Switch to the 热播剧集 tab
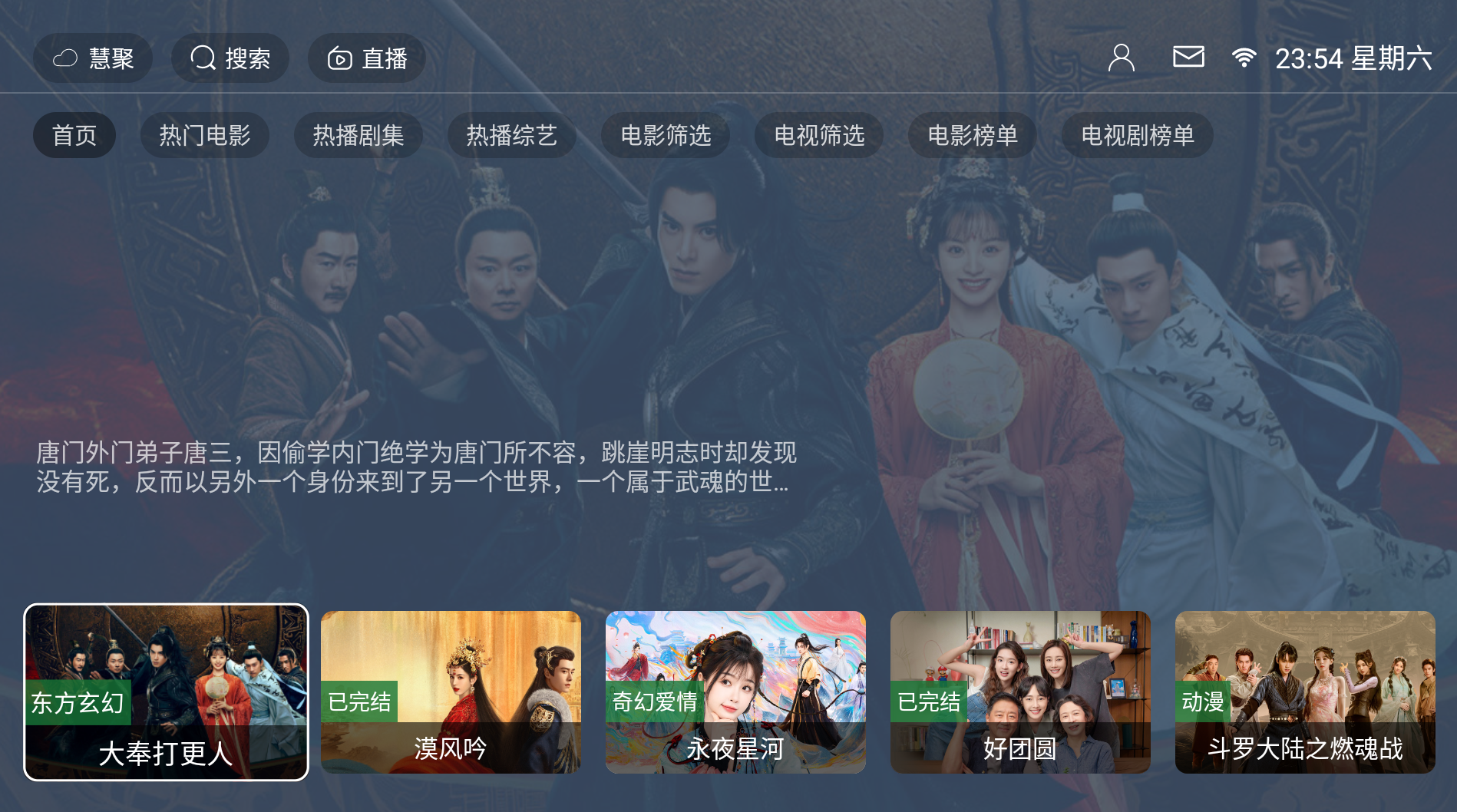The image size is (1457, 812). pyautogui.click(x=358, y=136)
